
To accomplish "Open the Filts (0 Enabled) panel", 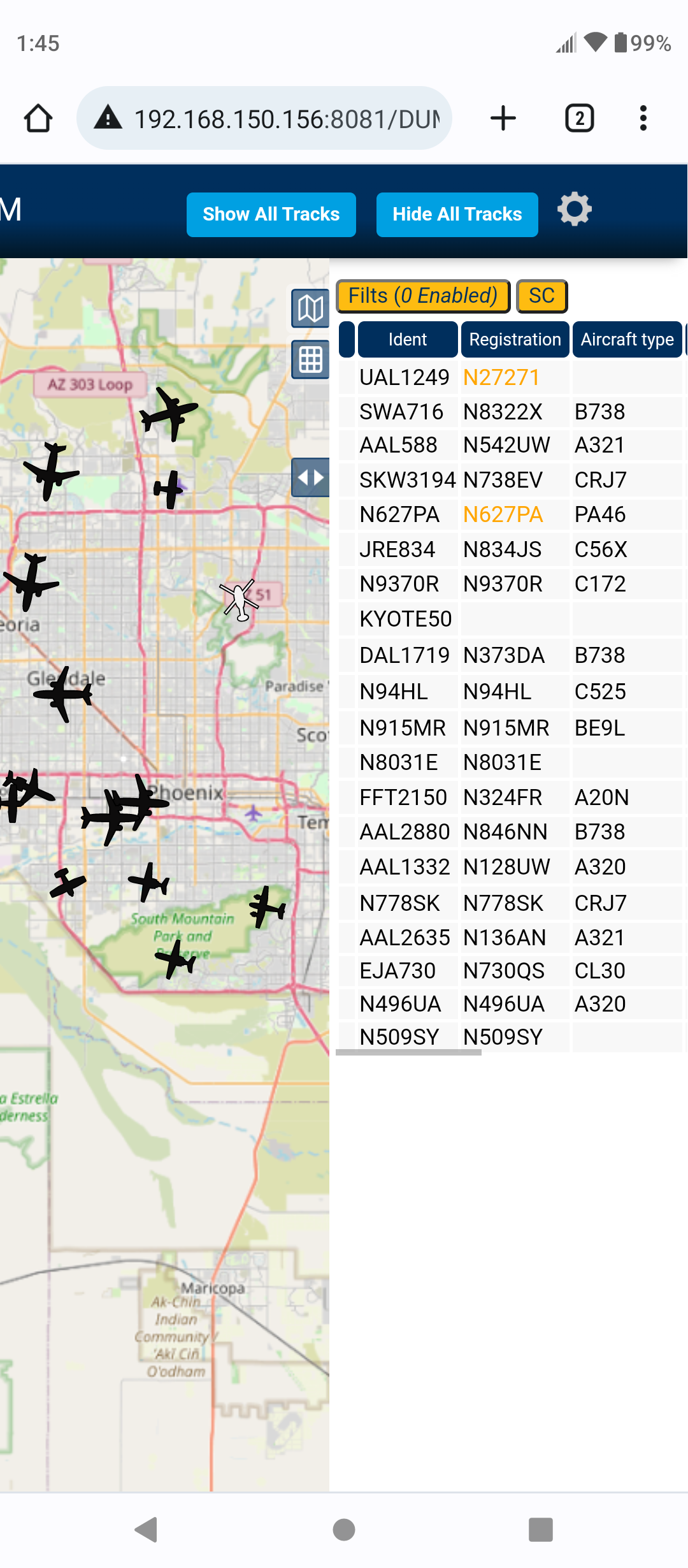I will (x=423, y=296).
